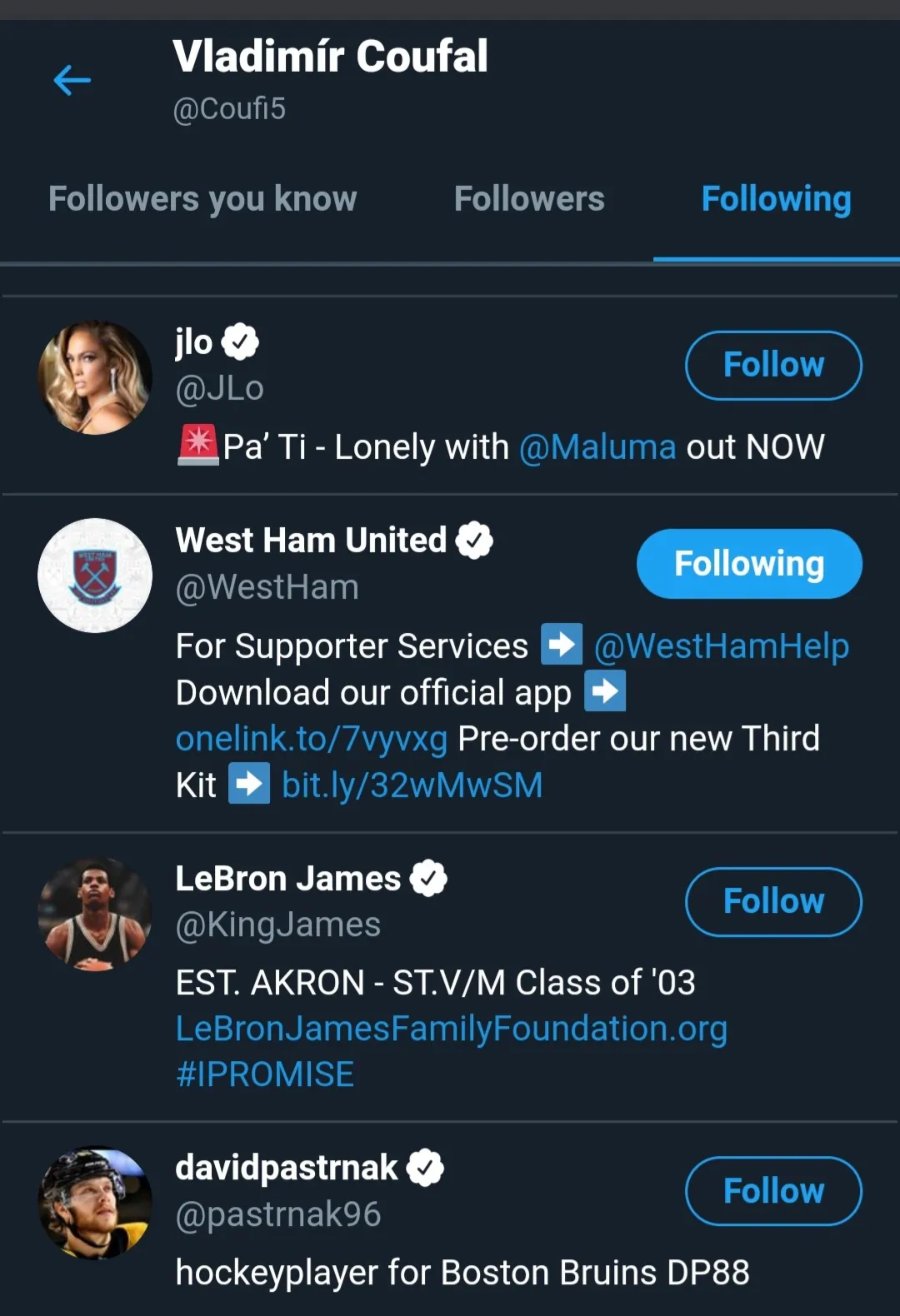Switch to the Followers tab
900x1316 pixels.
click(x=529, y=199)
